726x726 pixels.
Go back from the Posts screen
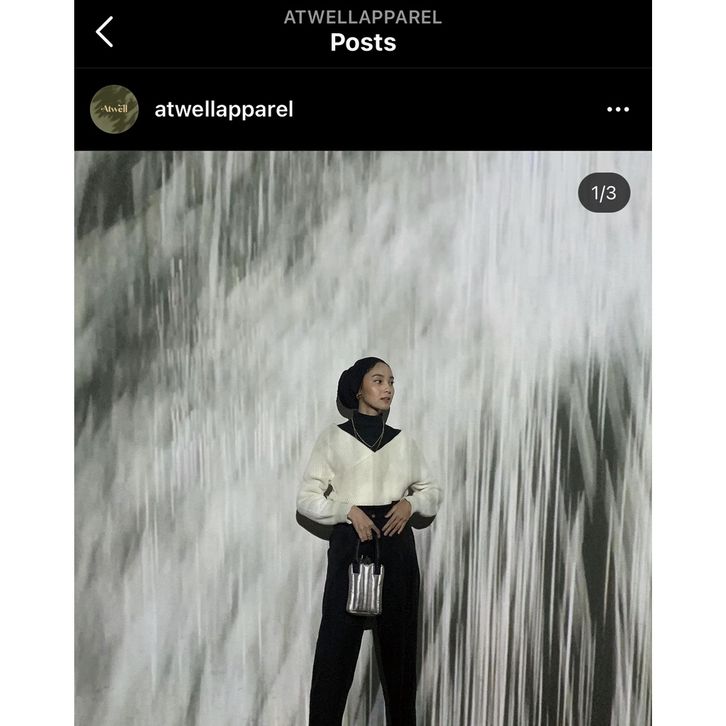[105, 32]
